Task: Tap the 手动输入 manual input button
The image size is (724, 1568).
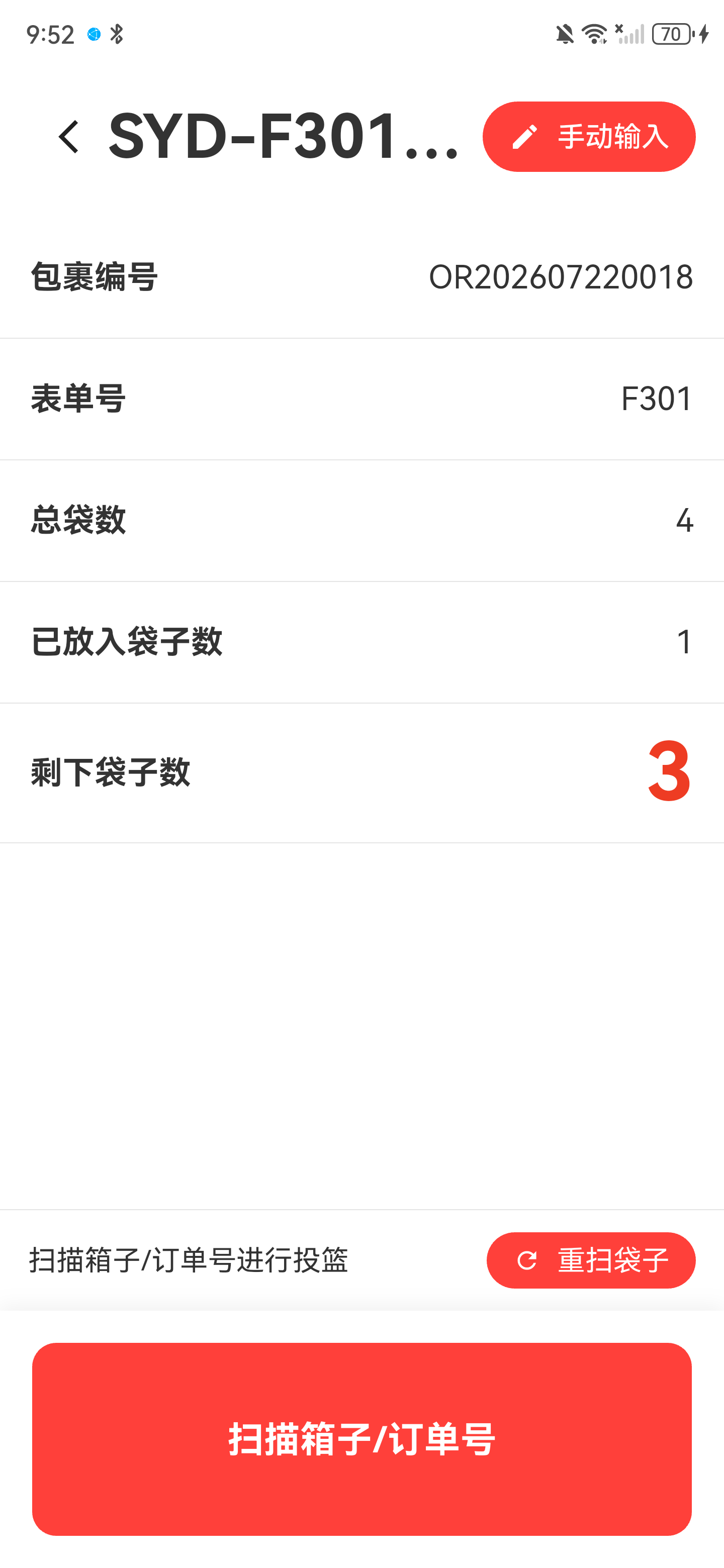Action: pos(589,136)
